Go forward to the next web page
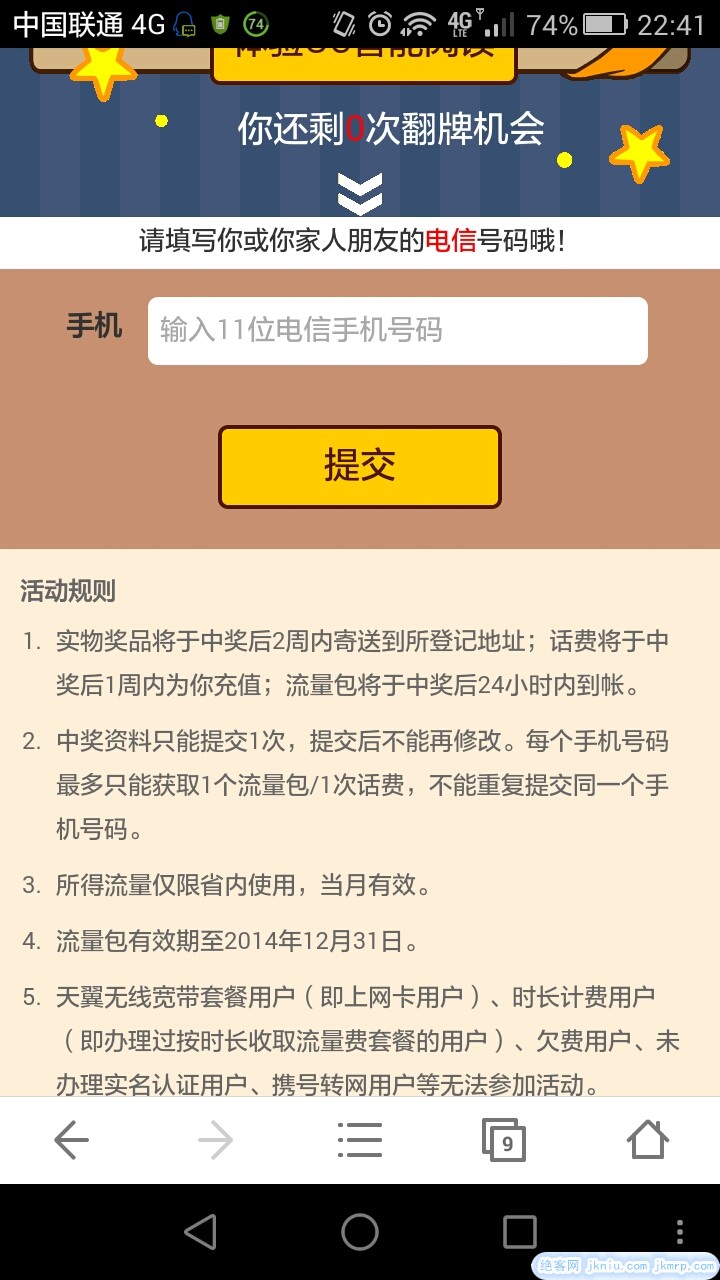Image resolution: width=720 pixels, height=1280 pixels. point(215,1140)
